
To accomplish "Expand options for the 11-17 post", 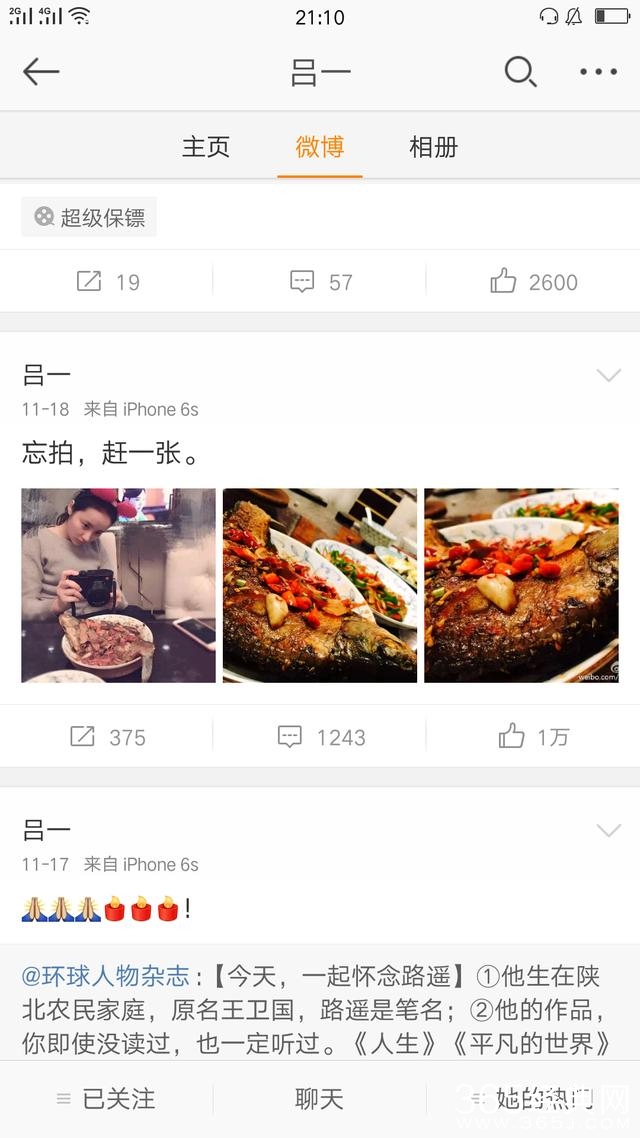I will (x=608, y=831).
